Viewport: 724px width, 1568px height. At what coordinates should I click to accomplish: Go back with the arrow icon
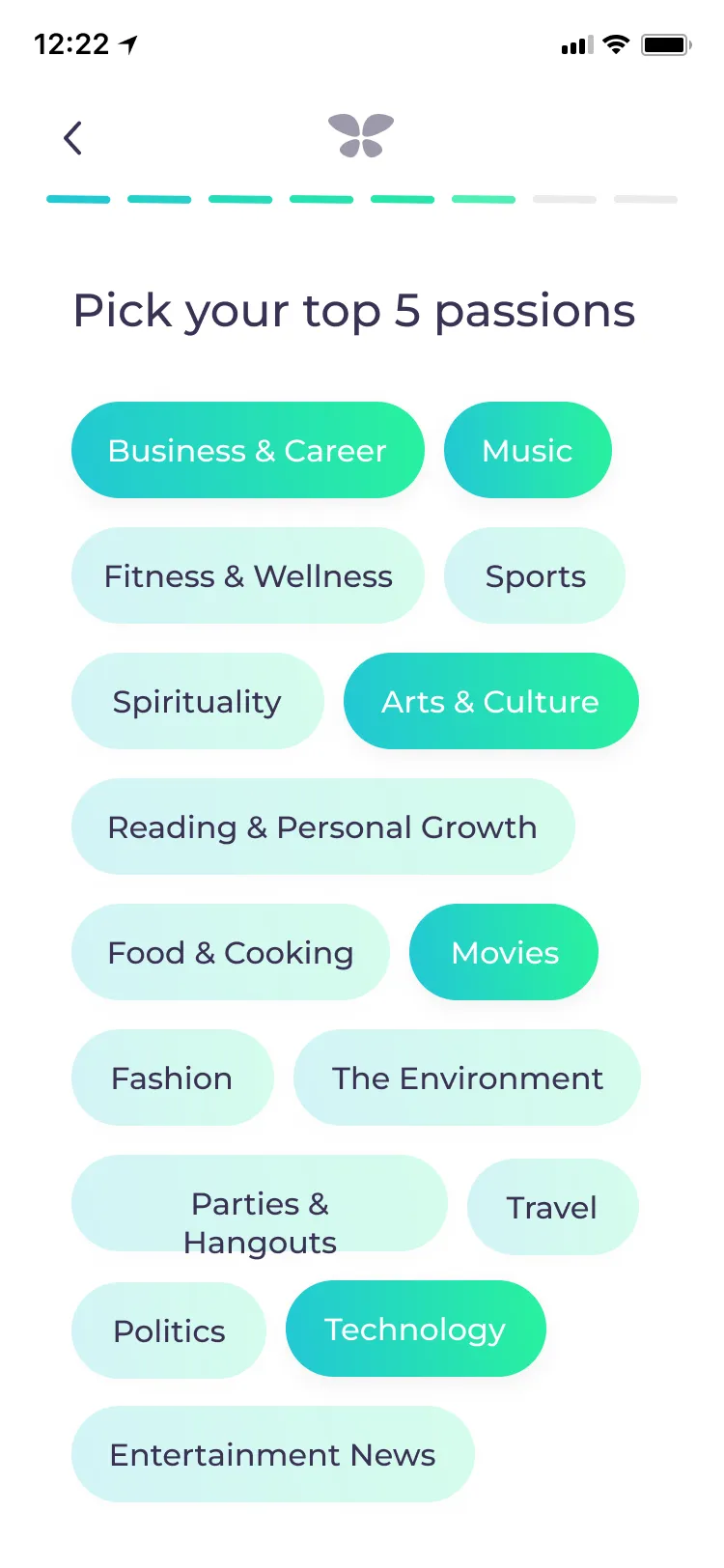click(73, 138)
